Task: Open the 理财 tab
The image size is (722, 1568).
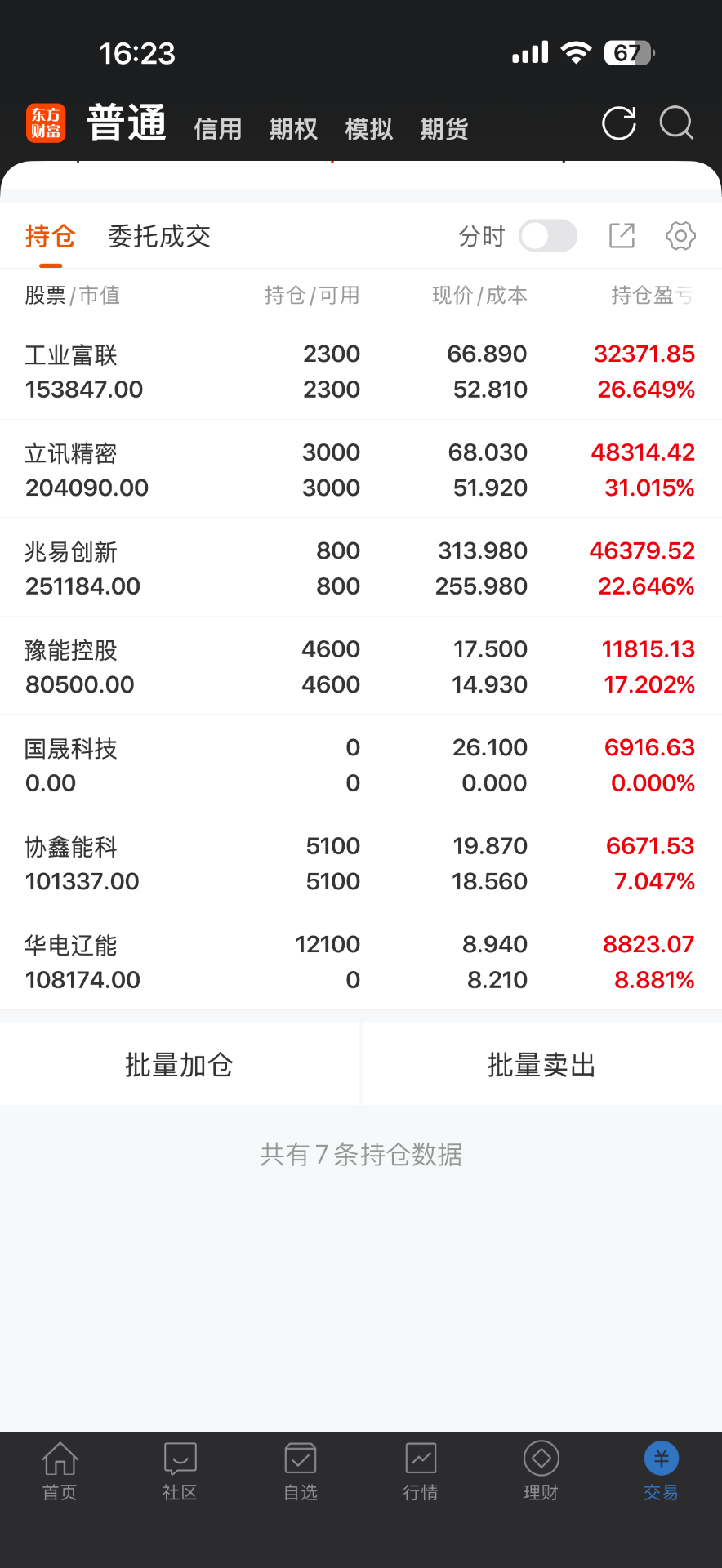Action: click(541, 1472)
